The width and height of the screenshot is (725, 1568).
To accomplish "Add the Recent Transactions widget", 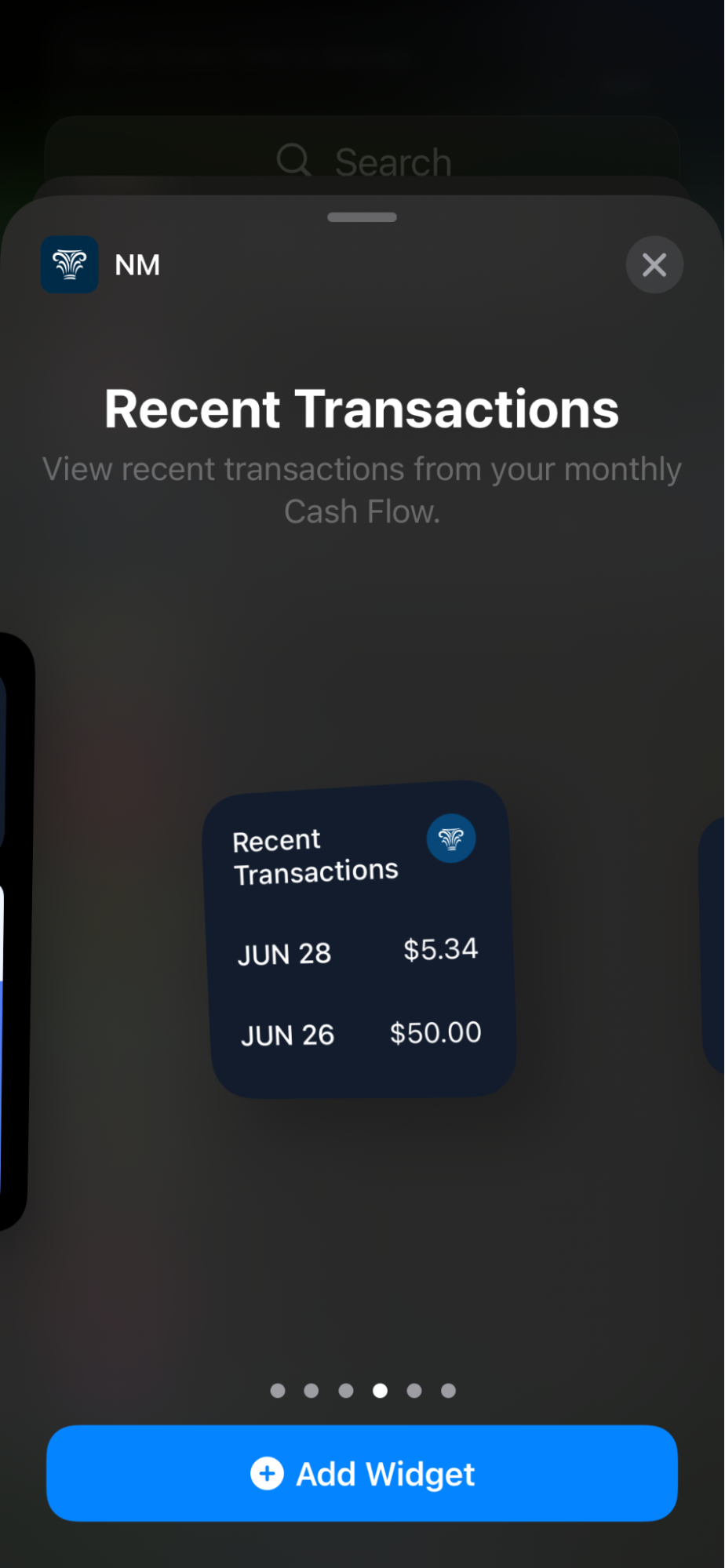I will tap(362, 1473).
